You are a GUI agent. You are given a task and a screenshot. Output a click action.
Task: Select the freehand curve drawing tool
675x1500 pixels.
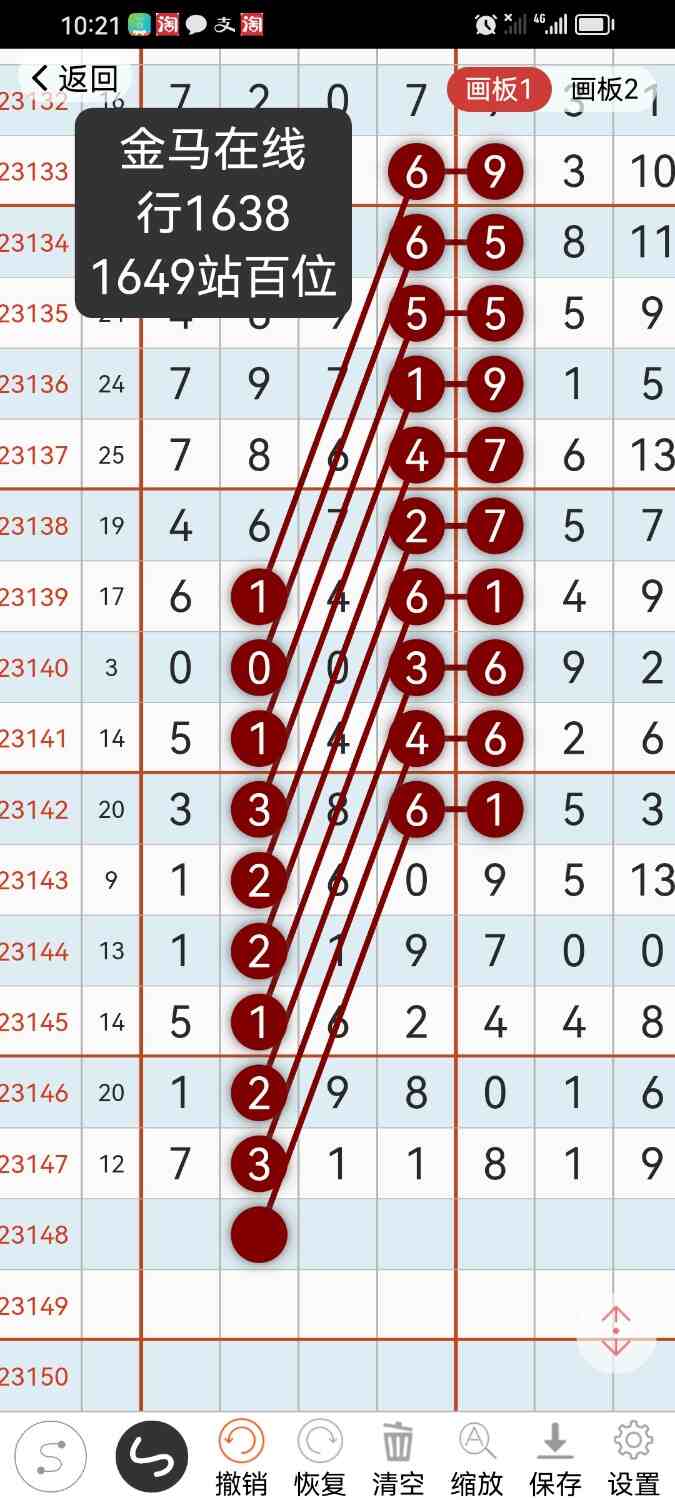[x=152, y=1457]
